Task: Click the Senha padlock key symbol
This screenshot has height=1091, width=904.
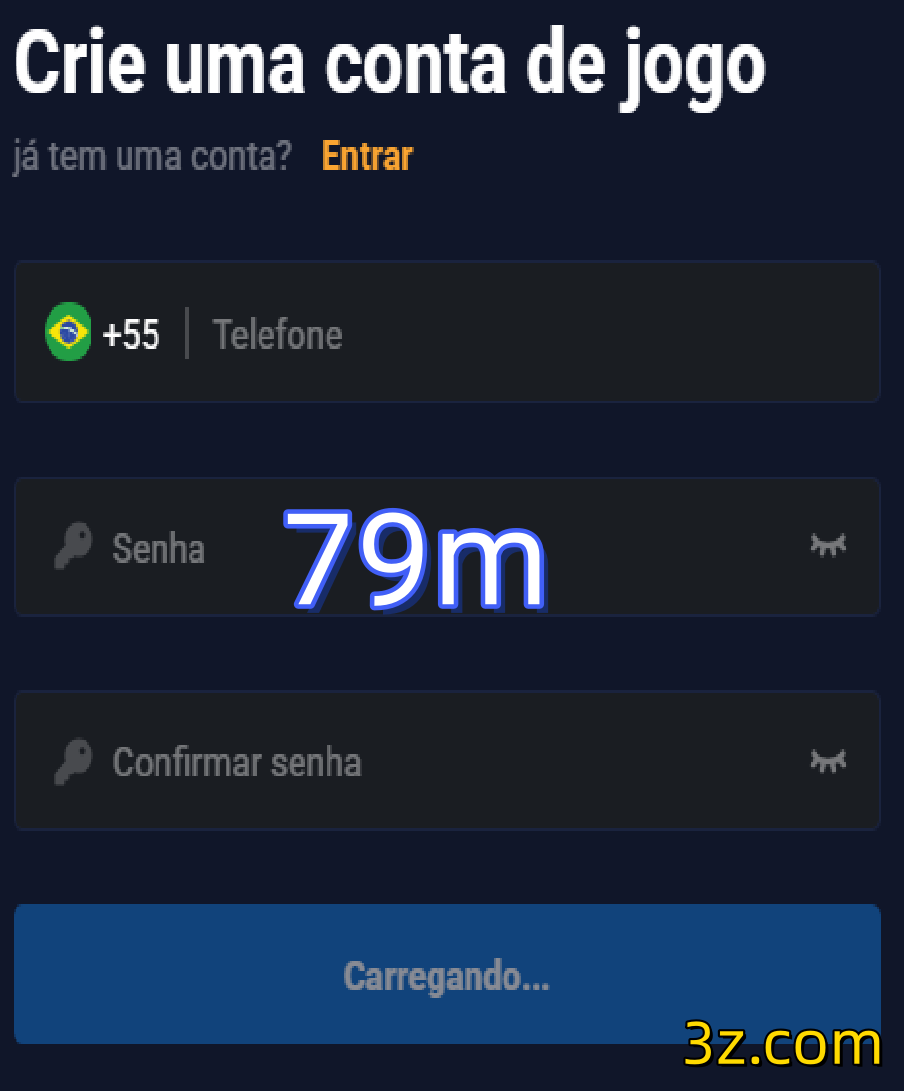Action: click(72, 547)
